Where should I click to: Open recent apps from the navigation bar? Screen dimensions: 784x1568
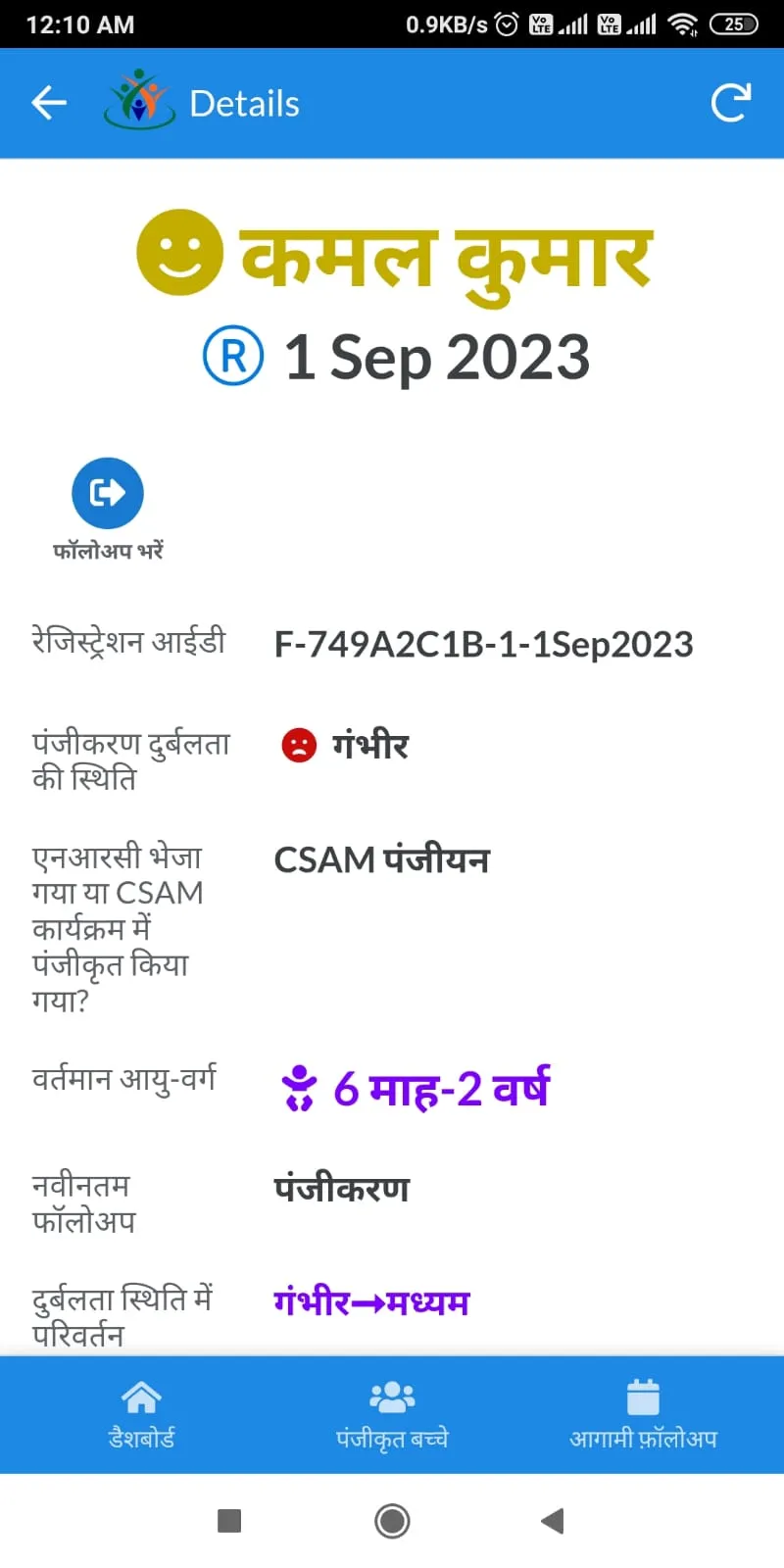[x=229, y=1521]
